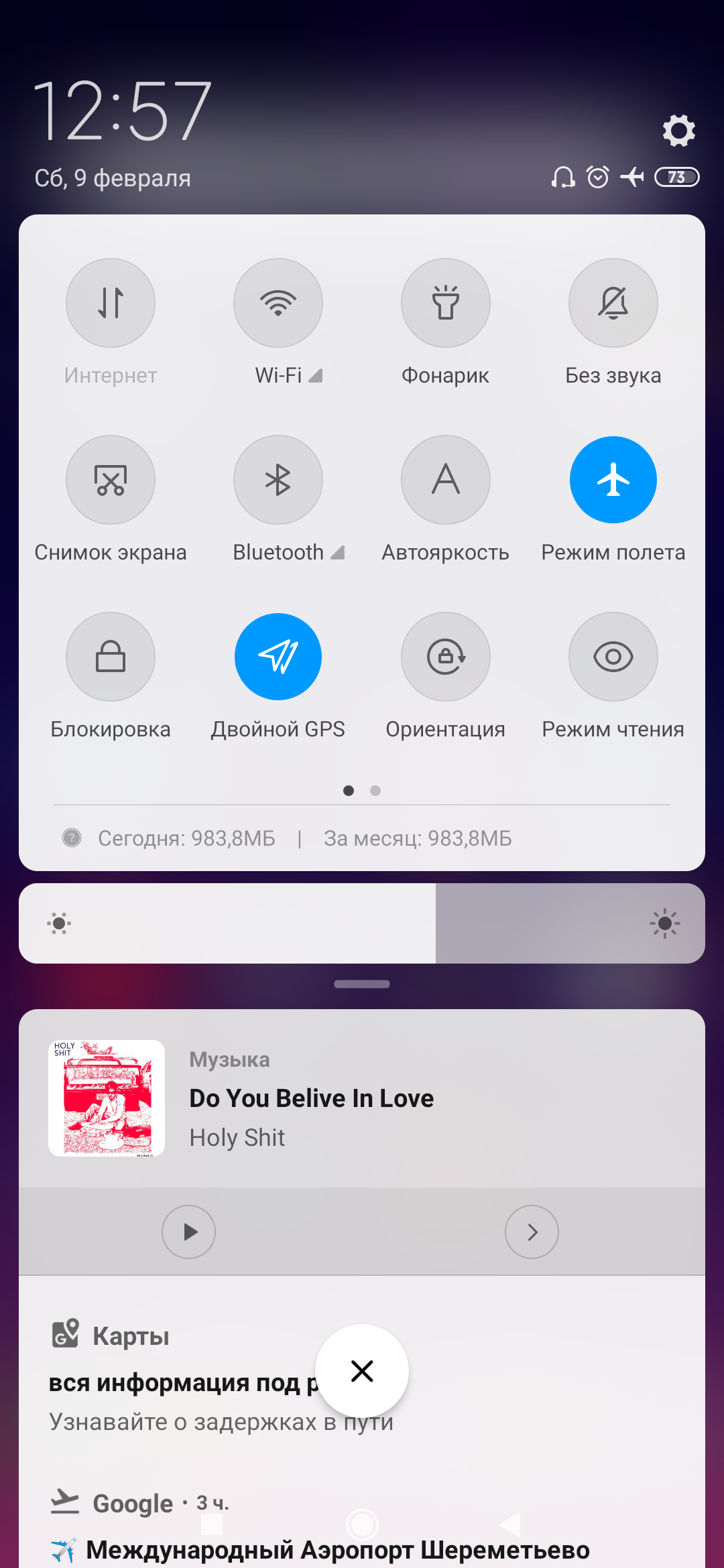
Task: Toggle the Ориентация rotation tile
Action: (x=446, y=657)
